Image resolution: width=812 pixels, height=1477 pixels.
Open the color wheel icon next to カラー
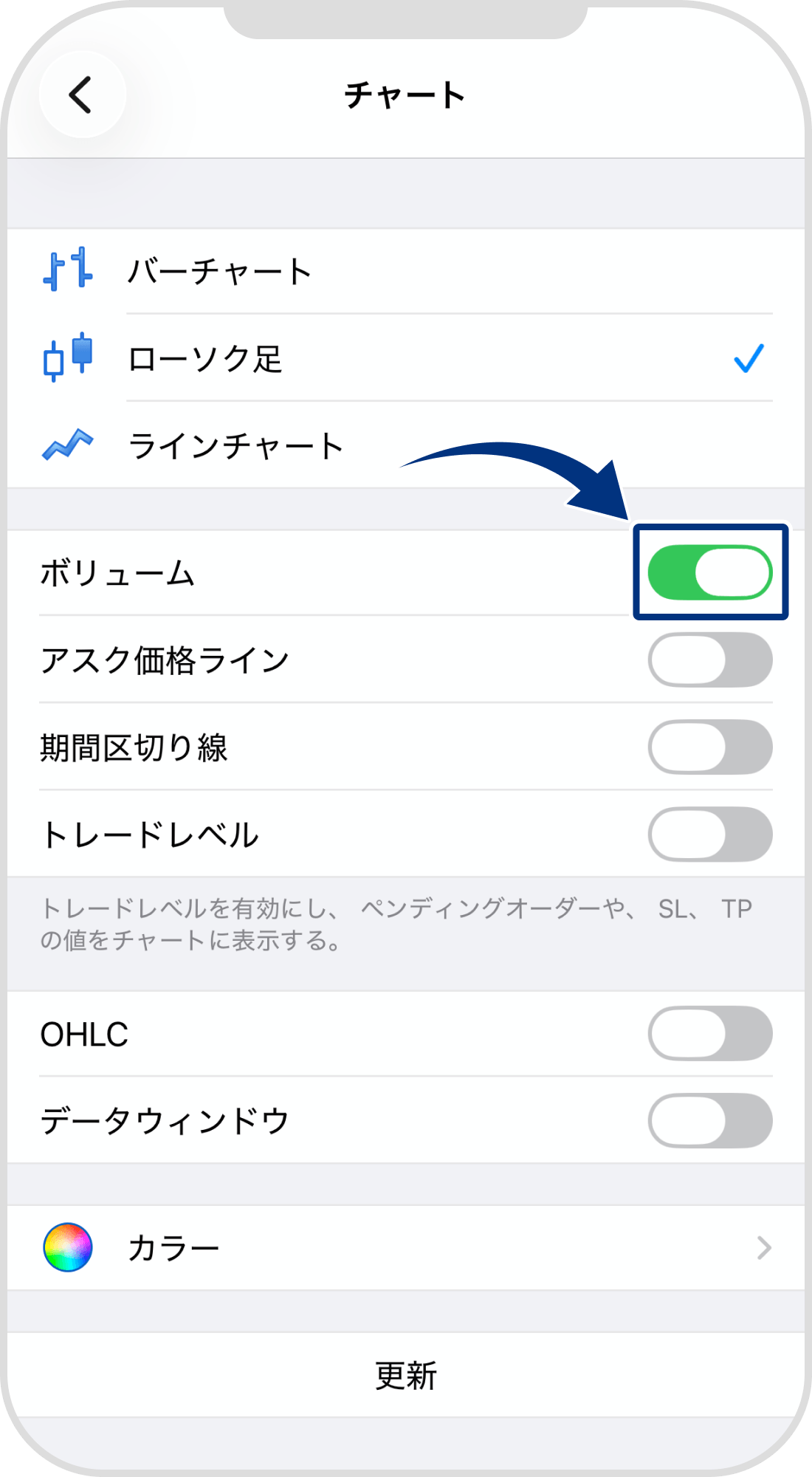tap(66, 1248)
